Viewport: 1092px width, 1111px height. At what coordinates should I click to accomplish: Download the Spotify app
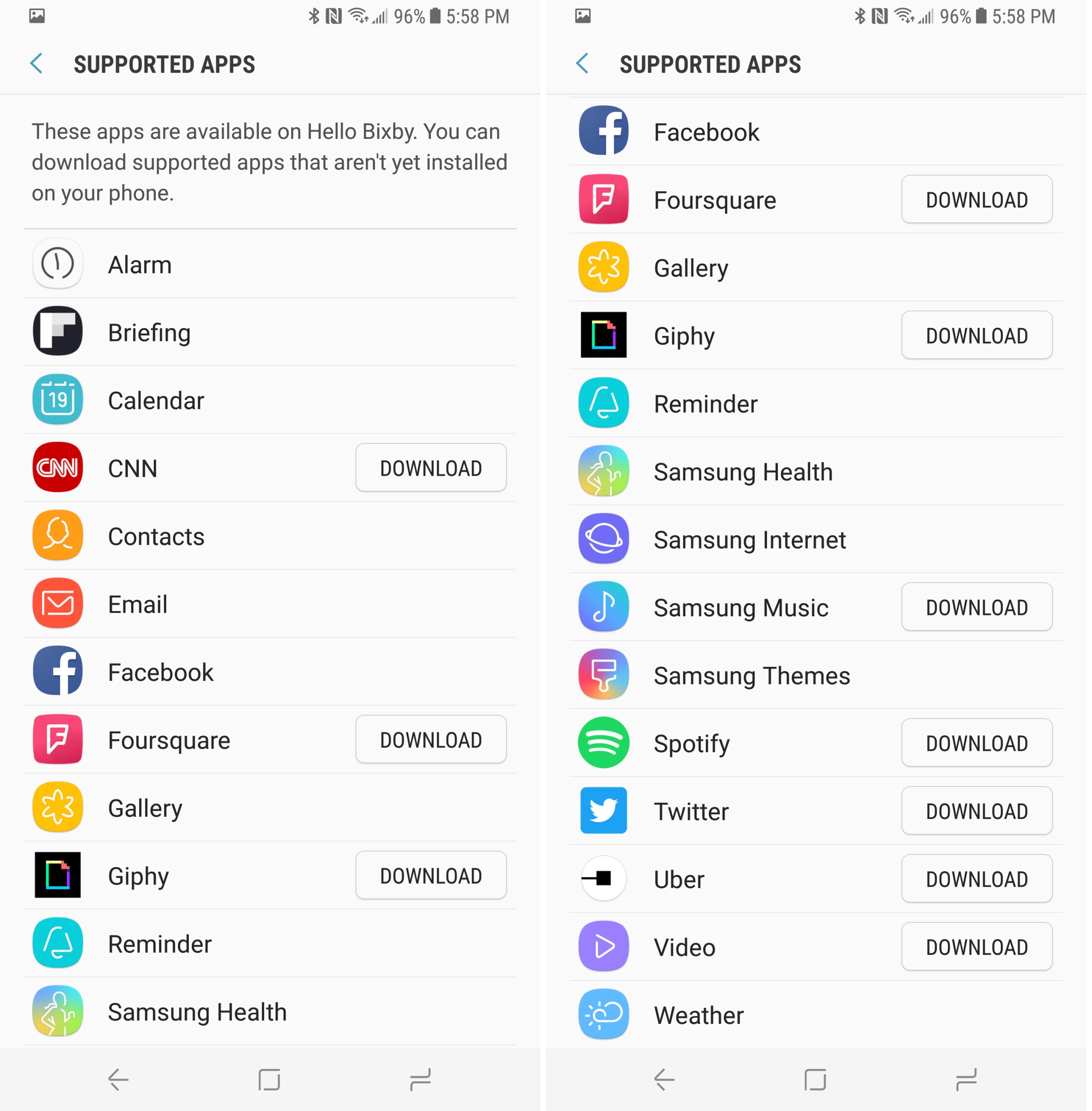(976, 743)
